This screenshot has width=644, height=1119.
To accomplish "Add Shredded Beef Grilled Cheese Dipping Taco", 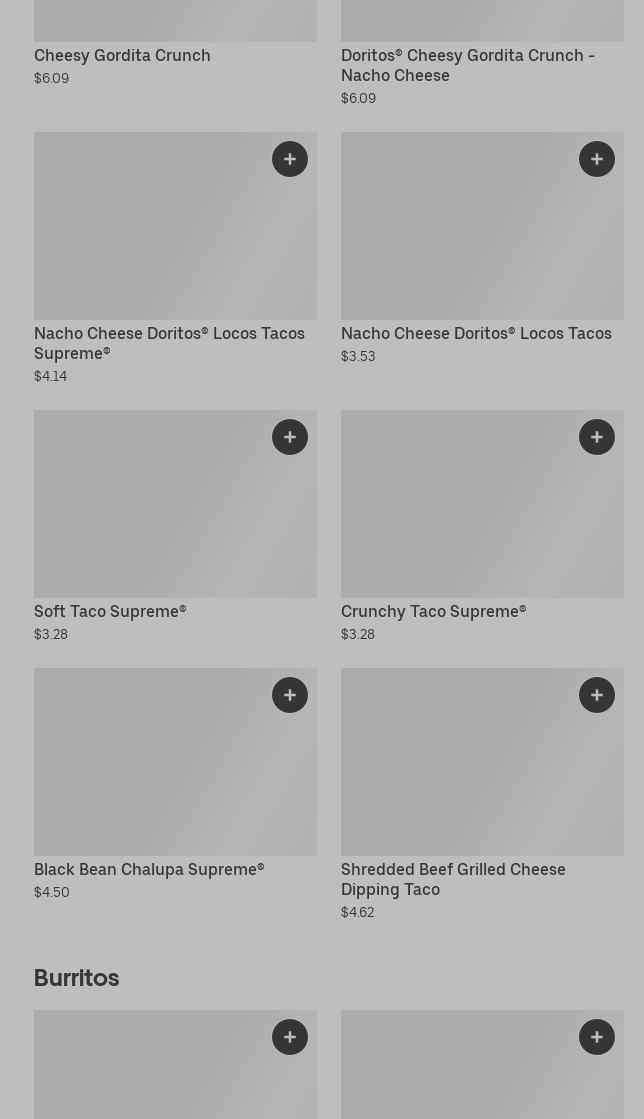I will 597,695.
